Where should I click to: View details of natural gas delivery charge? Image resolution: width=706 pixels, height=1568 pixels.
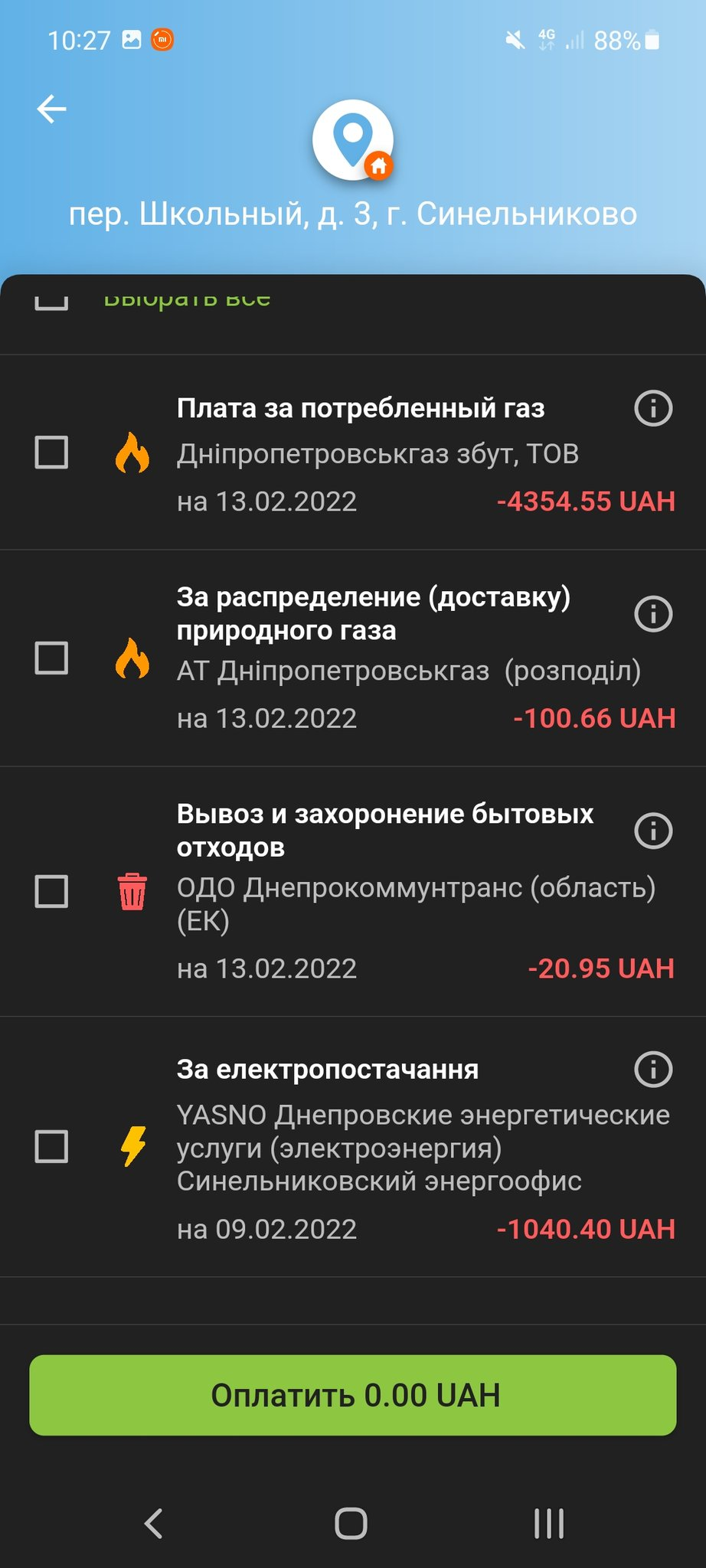653,614
